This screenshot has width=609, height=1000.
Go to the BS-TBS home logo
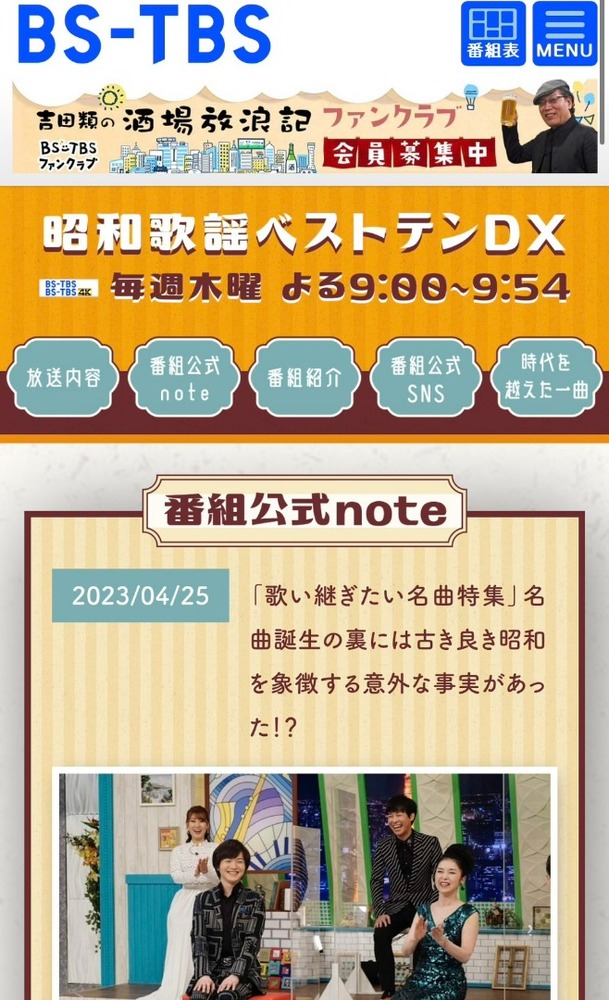click(145, 35)
